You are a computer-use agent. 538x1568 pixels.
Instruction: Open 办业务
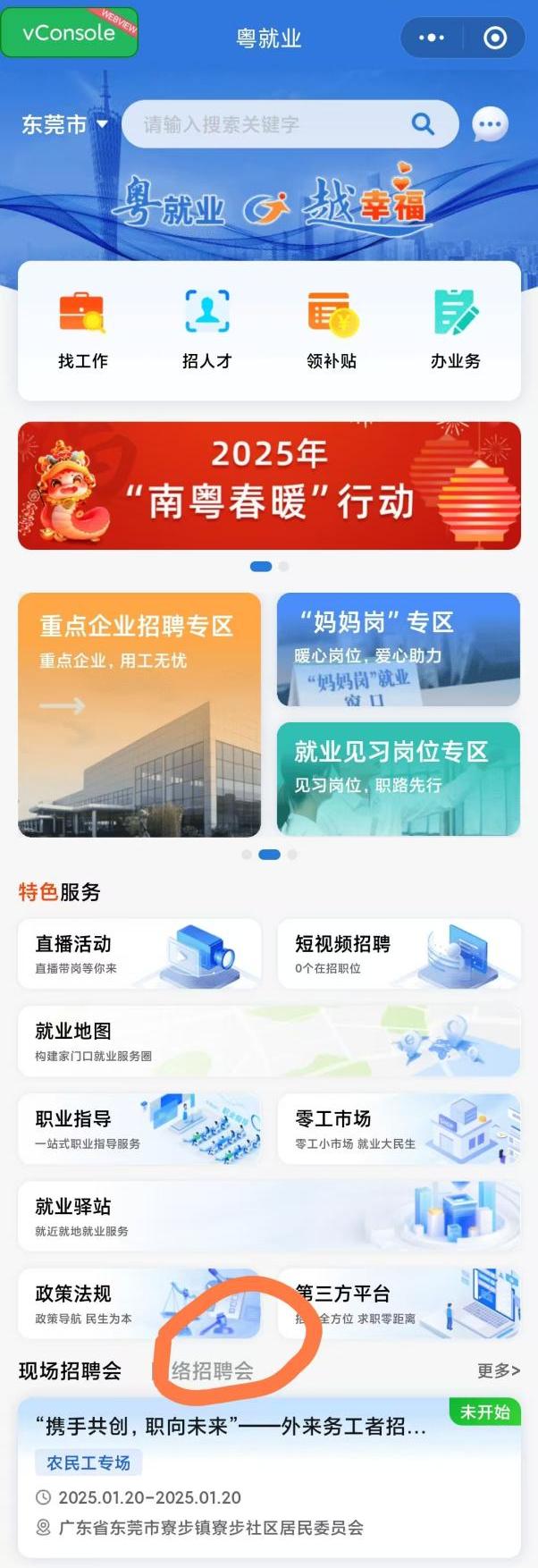click(x=455, y=331)
